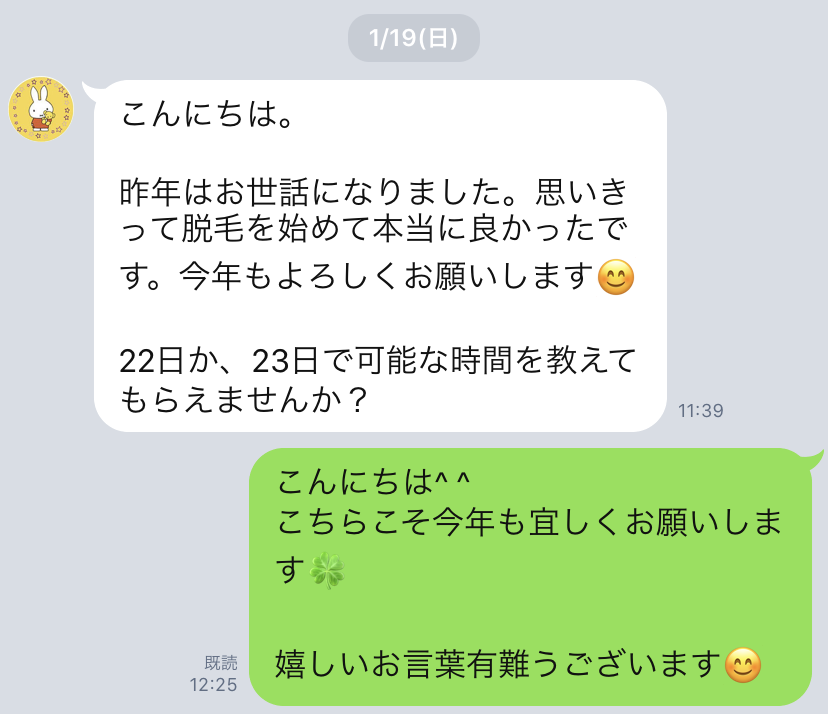The height and width of the screenshot is (714, 828).
Task: Open the sender's rabbit profile picture
Action: tap(41, 108)
